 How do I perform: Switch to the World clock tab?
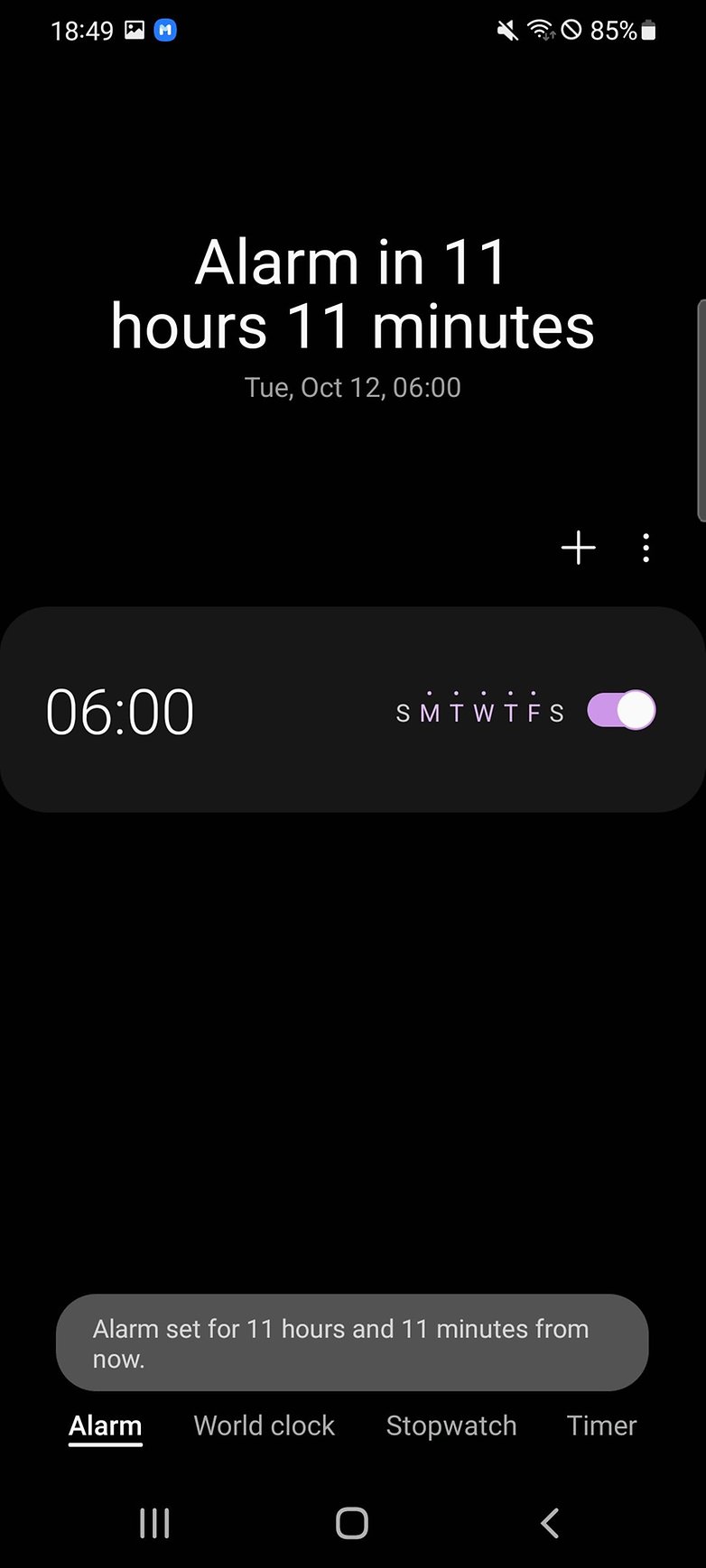264,1425
